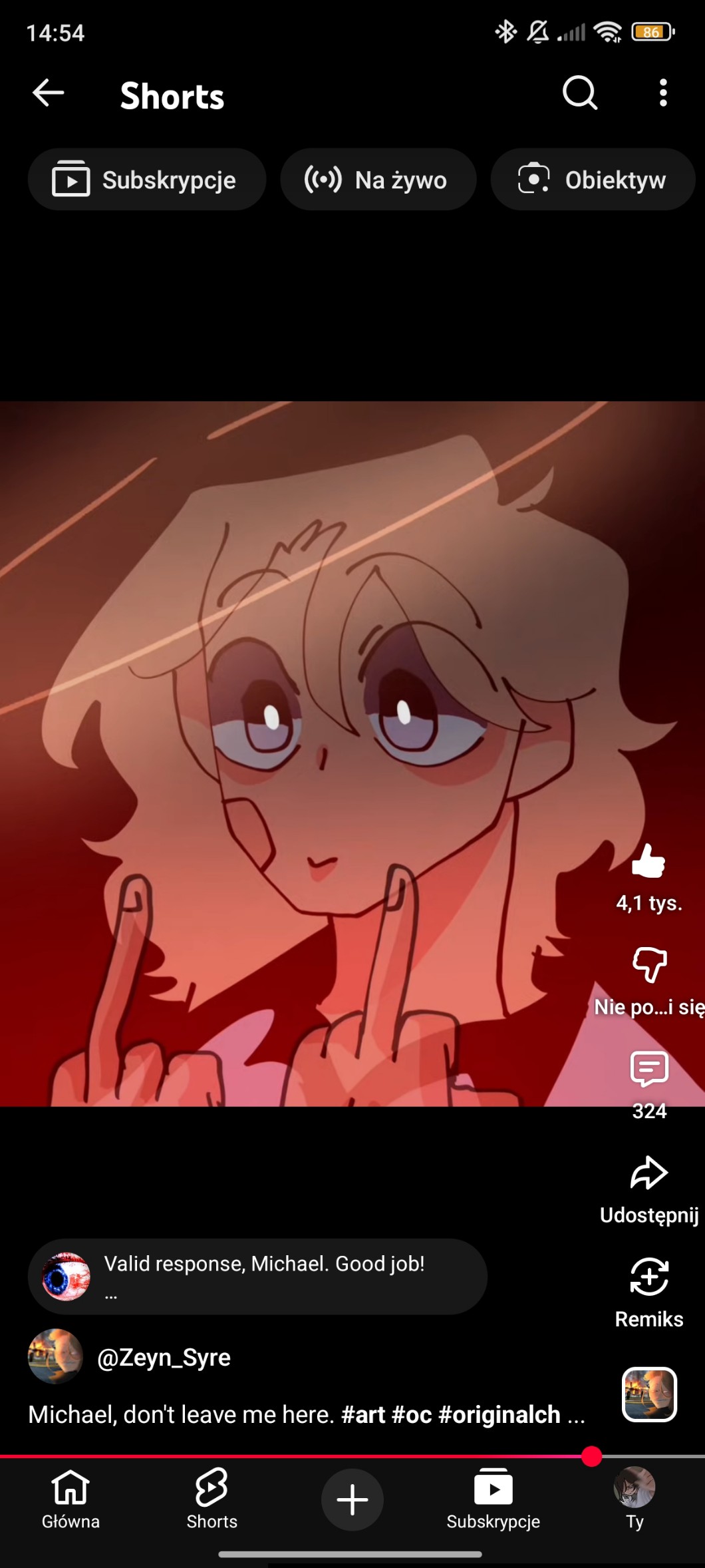Select the Subskrypcje filter chip
The width and height of the screenshot is (705, 1568).
(146, 180)
